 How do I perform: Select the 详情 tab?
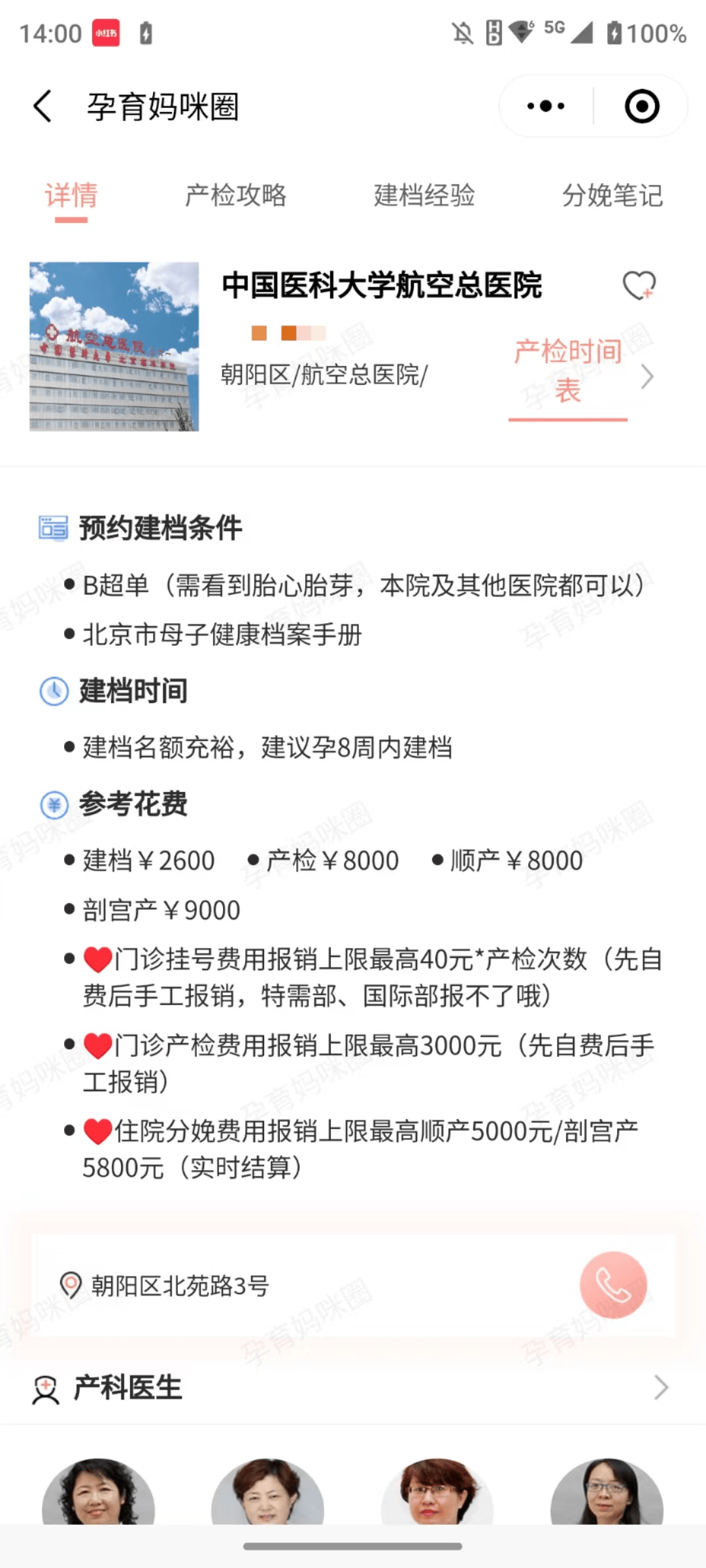[71, 195]
